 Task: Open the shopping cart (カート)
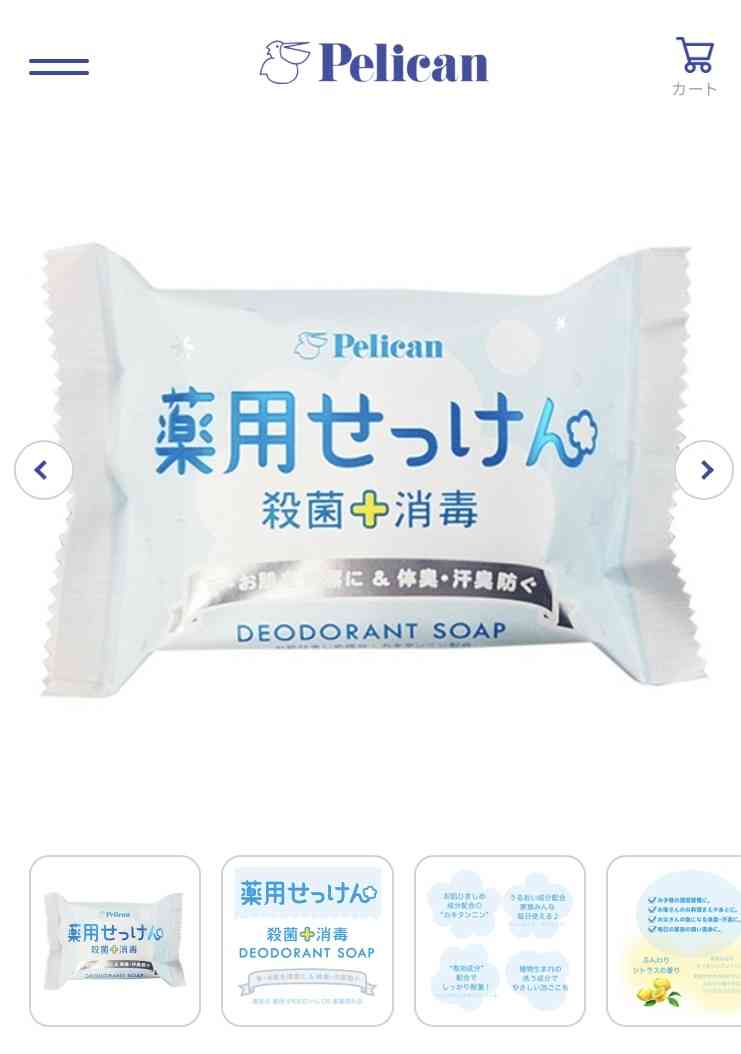[694, 66]
